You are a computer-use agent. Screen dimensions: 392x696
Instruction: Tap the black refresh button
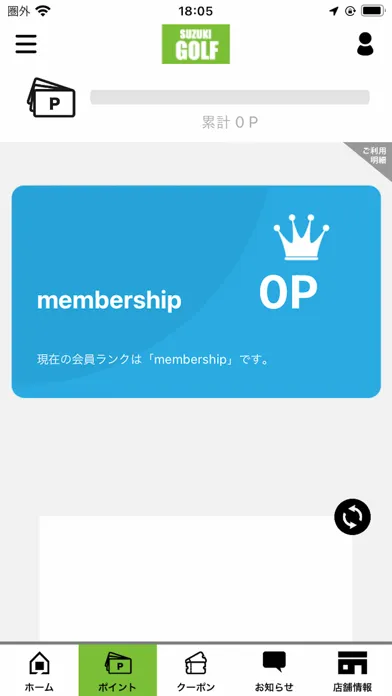pyautogui.click(x=352, y=517)
